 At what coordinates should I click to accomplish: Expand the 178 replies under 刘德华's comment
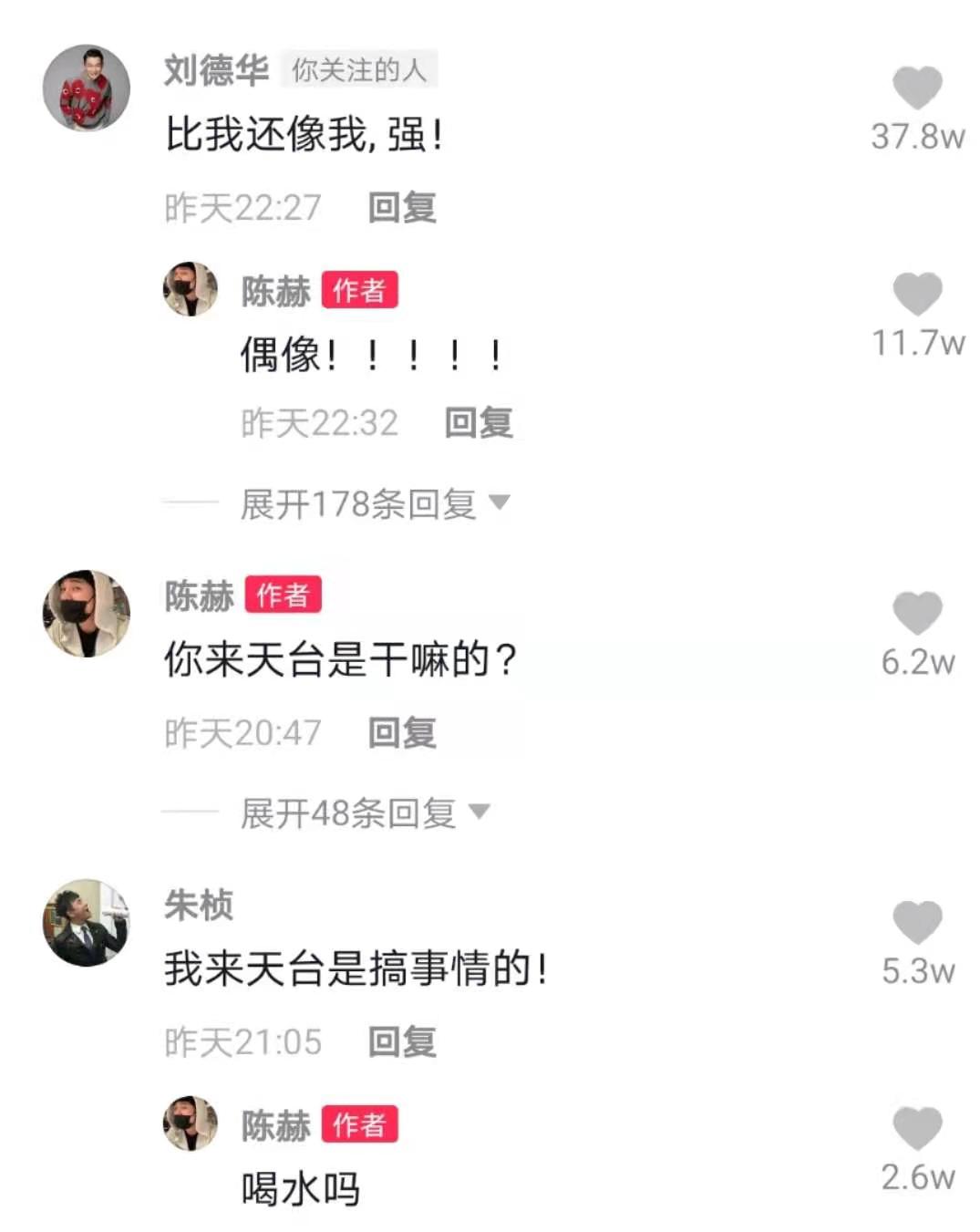(x=360, y=502)
